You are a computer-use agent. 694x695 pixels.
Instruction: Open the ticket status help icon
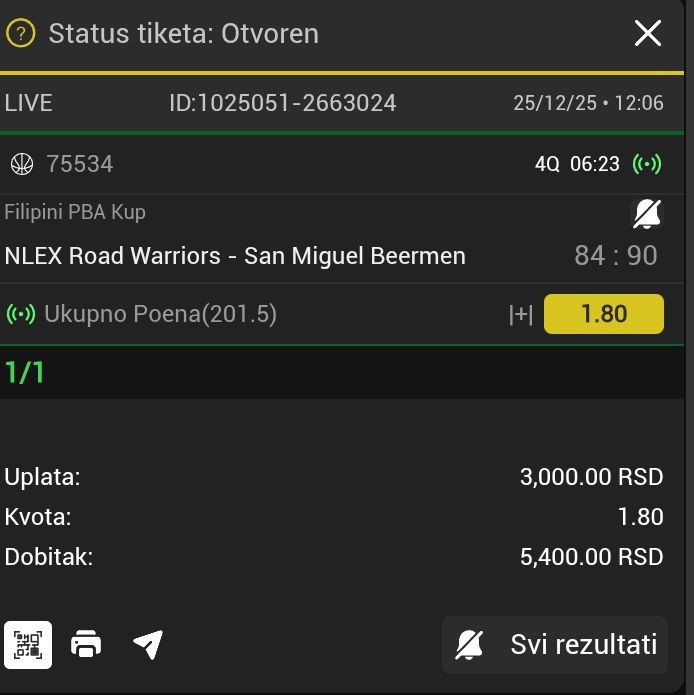pos(20,33)
